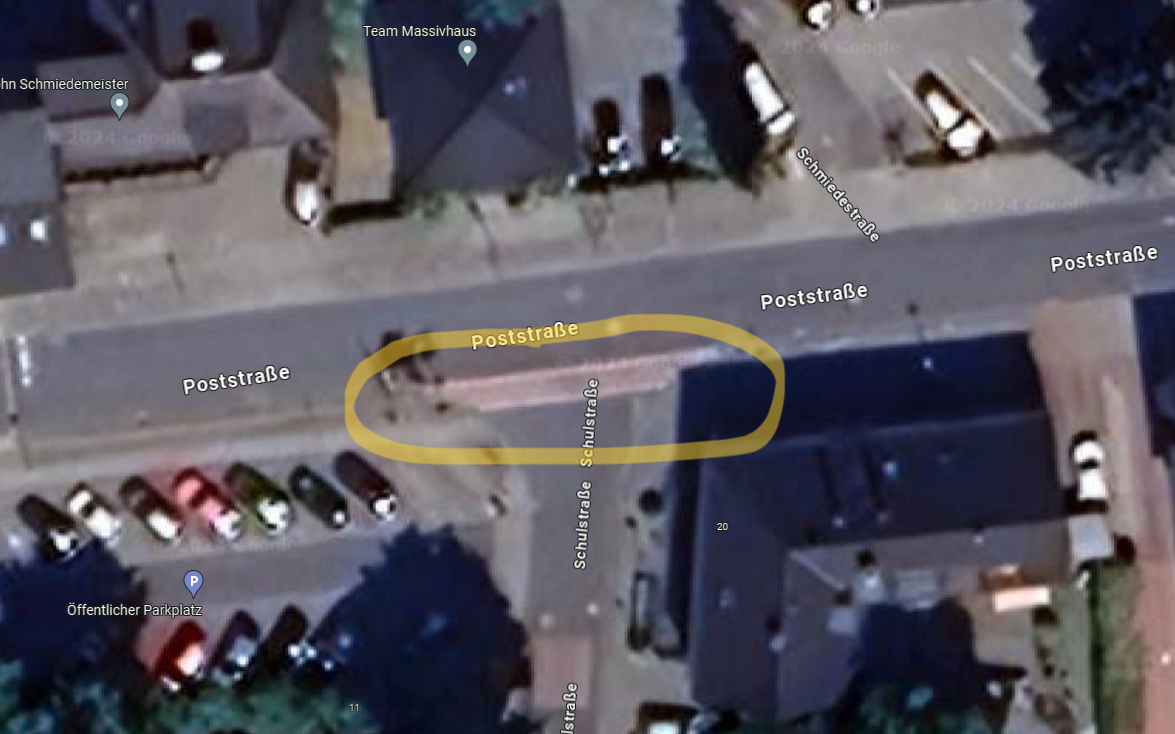Tap the Schmiedemeister location pin
Screen dimensions: 1175x734
(x=119, y=104)
